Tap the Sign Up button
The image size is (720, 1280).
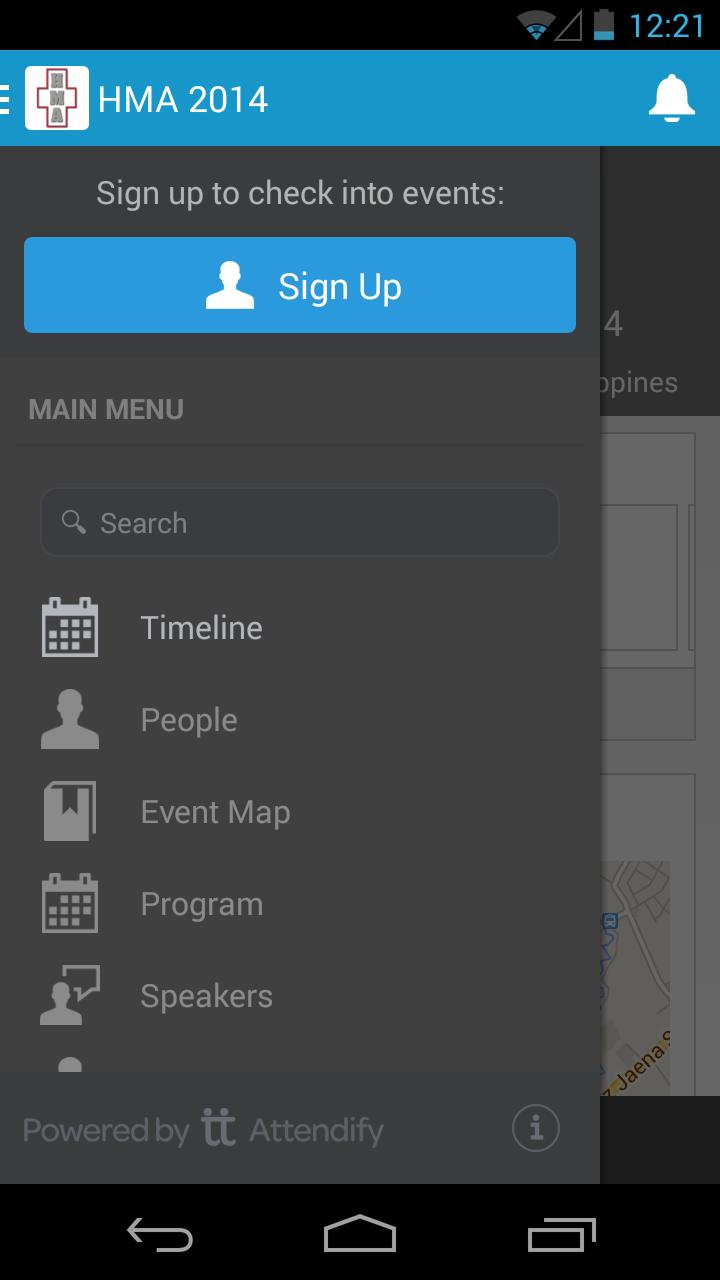[x=300, y=285]
